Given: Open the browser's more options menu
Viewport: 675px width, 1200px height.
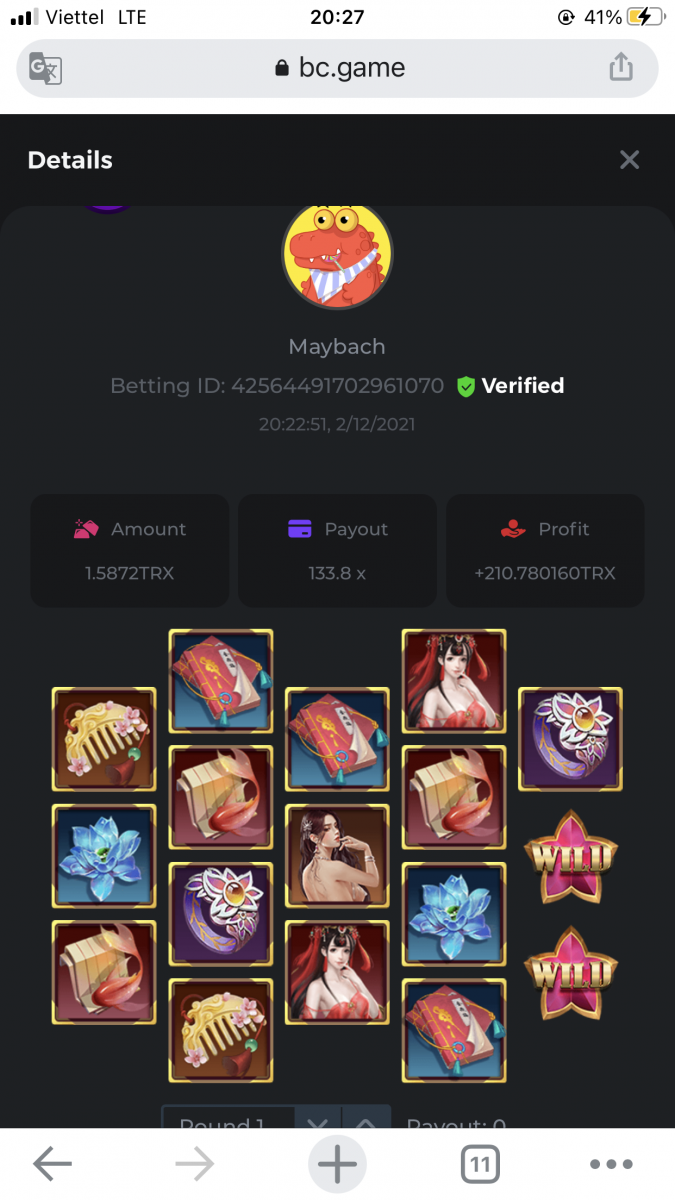Looking at the screenshot, I should (x=611, y=1164).
